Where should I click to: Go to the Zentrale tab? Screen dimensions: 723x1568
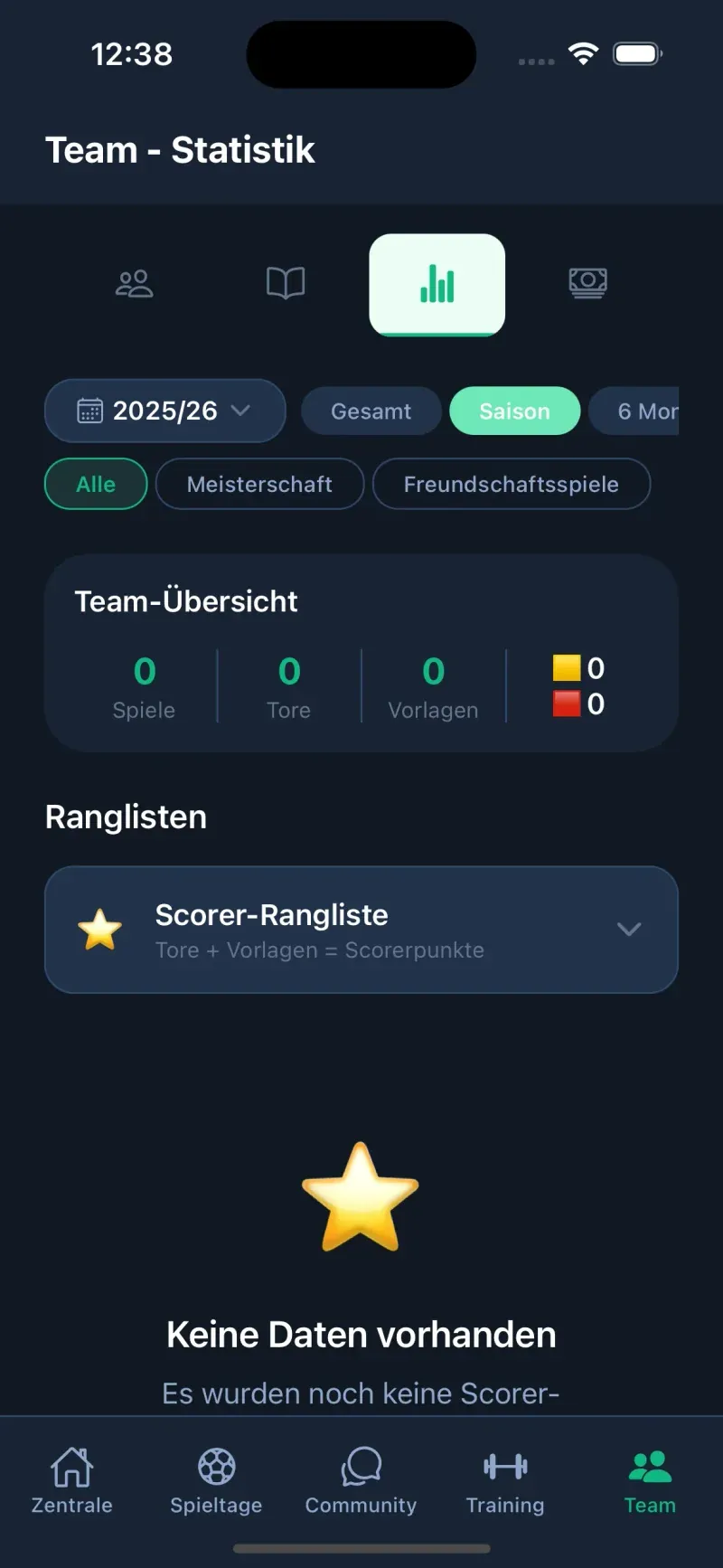point(71,1478)
